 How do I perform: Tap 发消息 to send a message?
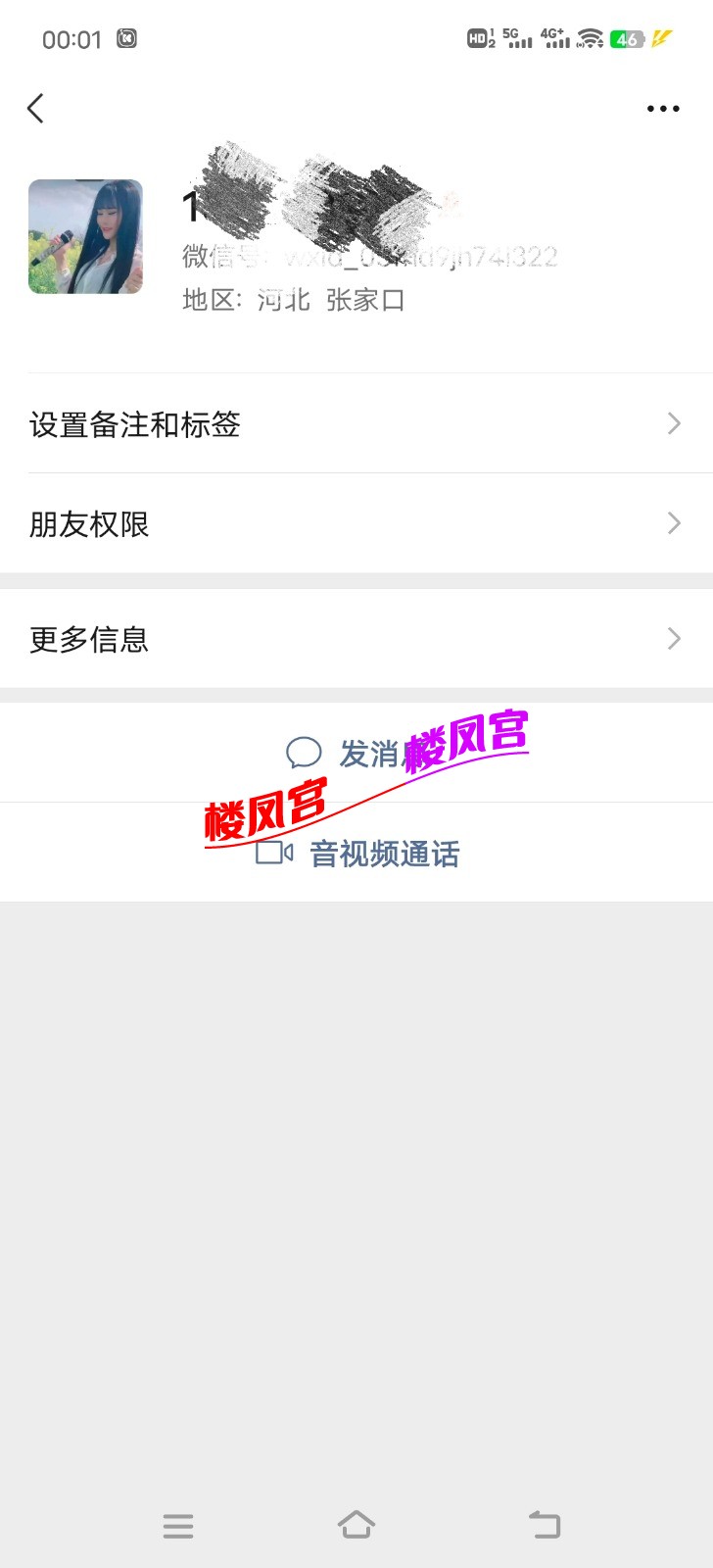click(356, 753)
